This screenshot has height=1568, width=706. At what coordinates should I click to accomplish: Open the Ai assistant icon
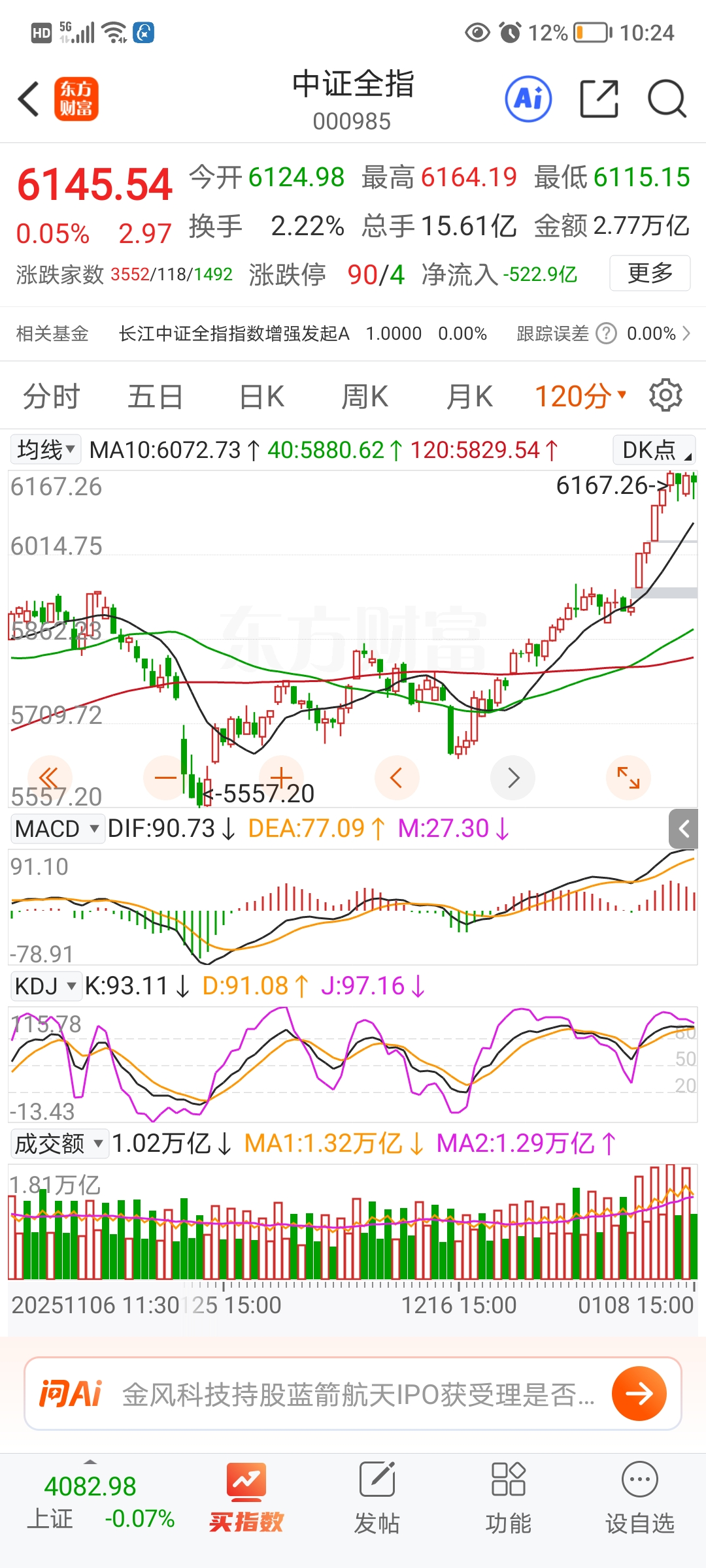pyautogui.click(x=528, y=99)
